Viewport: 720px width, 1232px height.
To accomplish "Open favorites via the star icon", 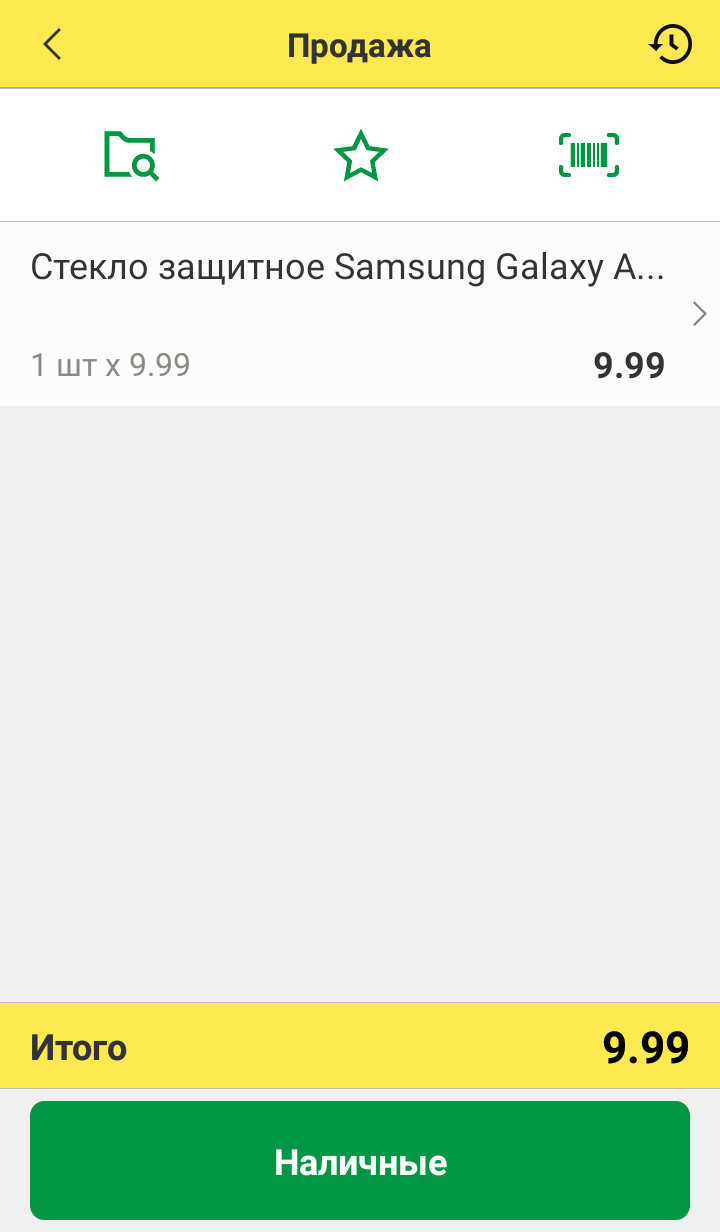I will pos(360,157).
